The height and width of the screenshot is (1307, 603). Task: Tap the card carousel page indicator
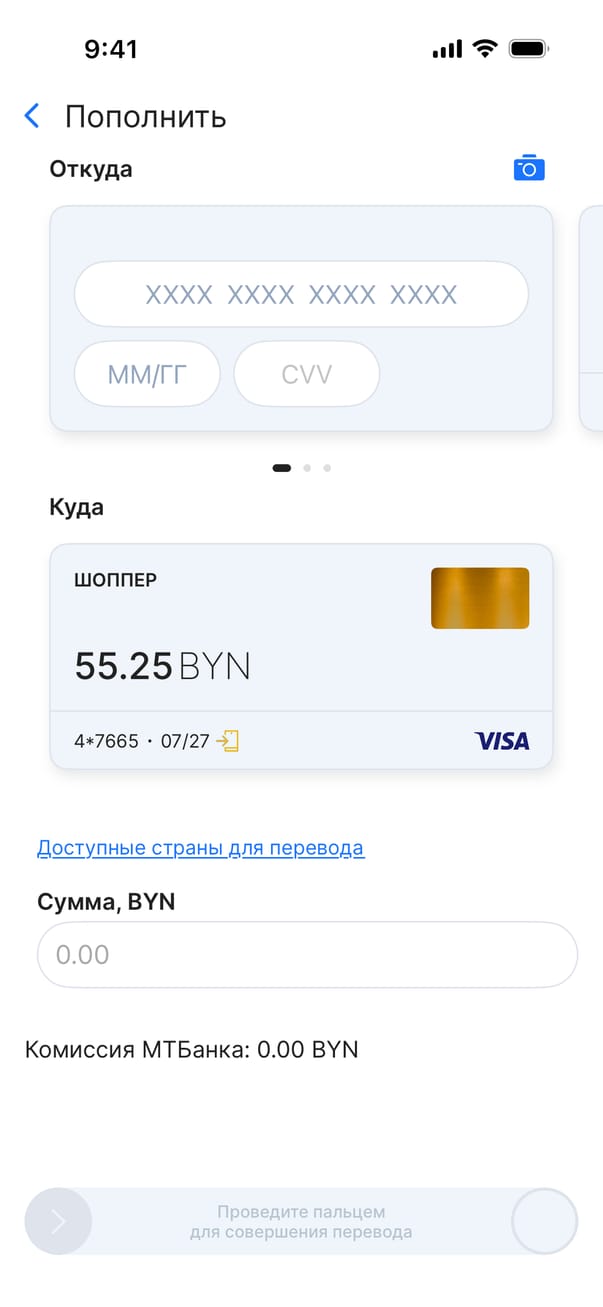pos(301,467)
